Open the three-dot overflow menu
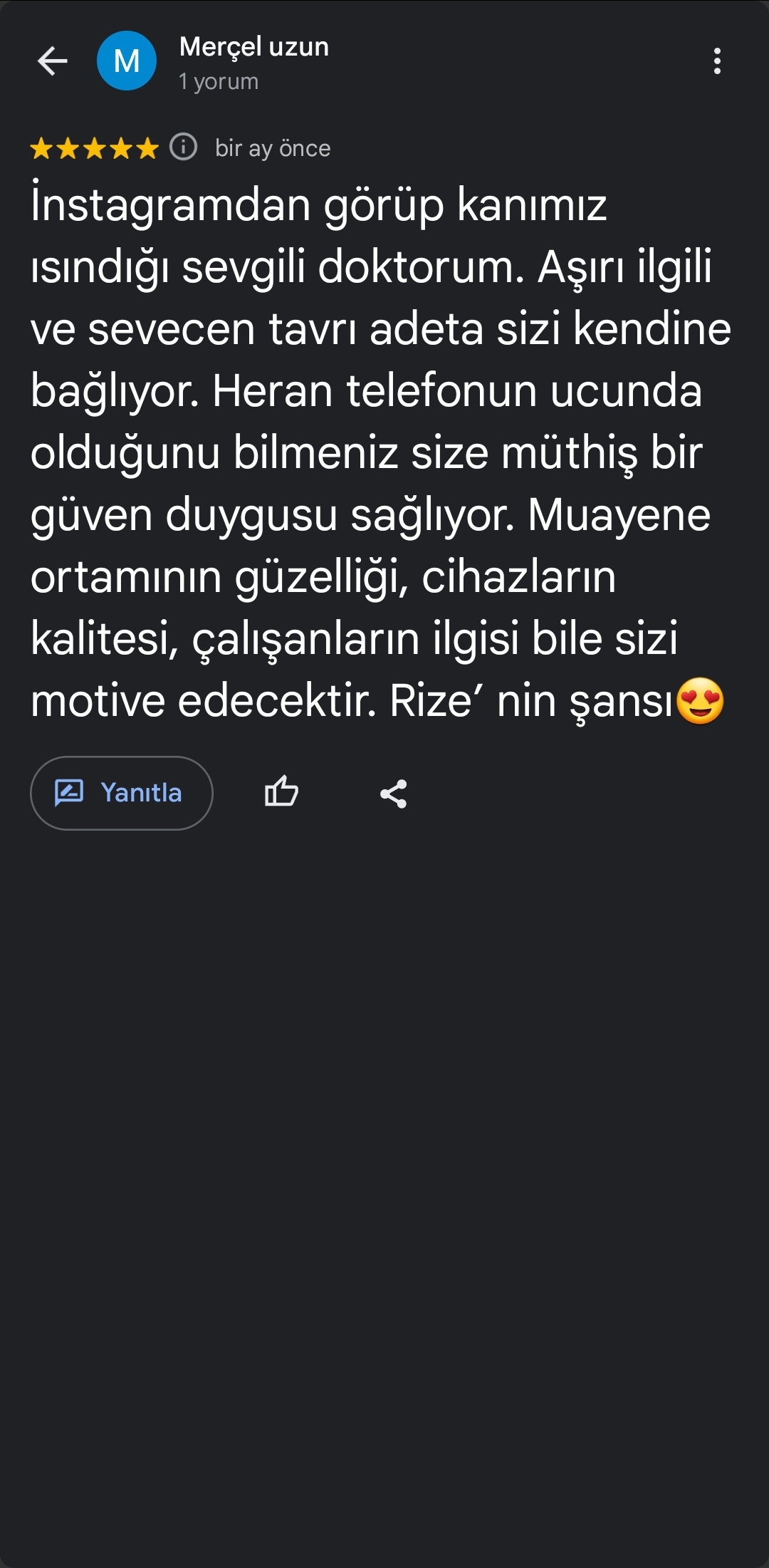Screen dimensions: 769x1568 (x=717, y=61)
